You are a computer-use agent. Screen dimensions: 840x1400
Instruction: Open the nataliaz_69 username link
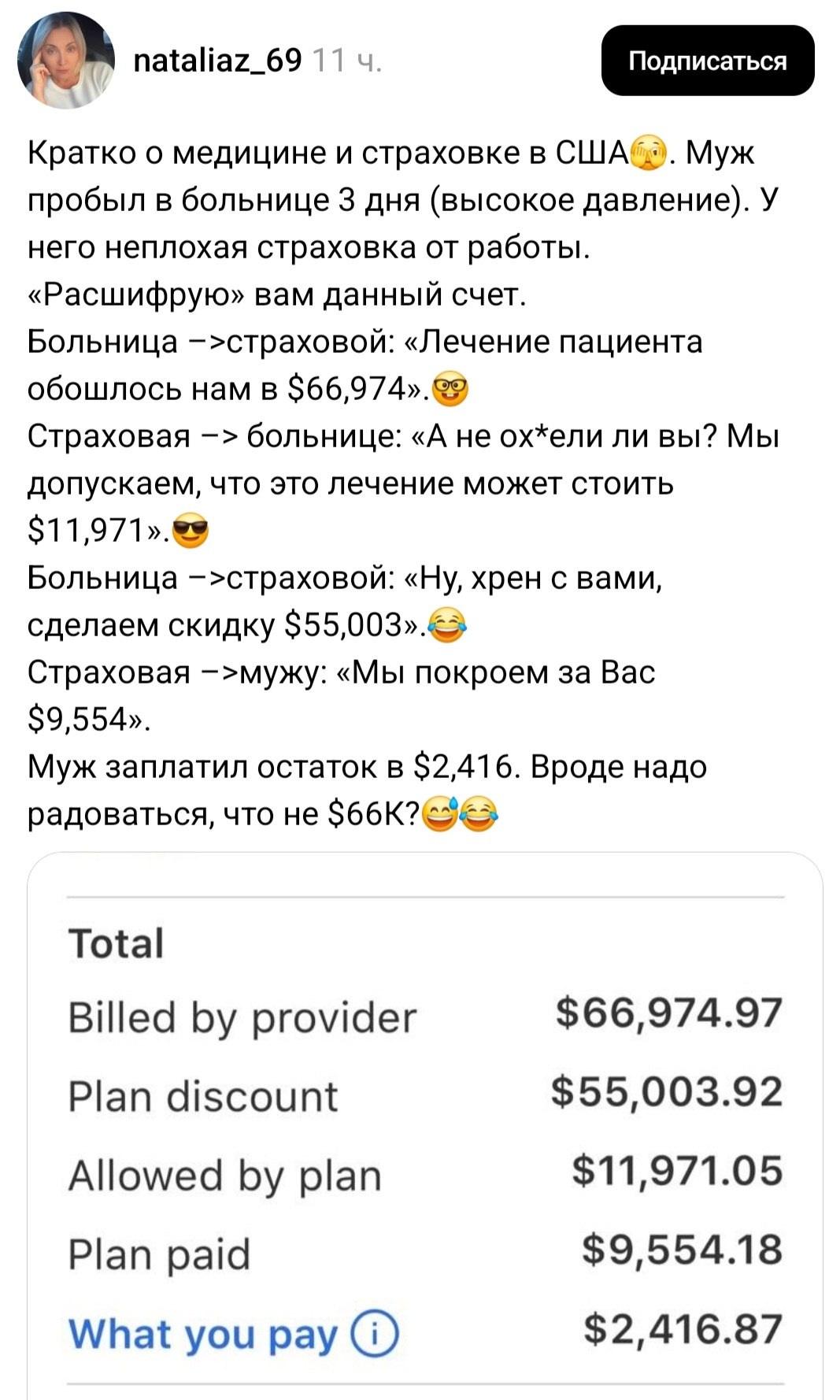click(217, 60)
